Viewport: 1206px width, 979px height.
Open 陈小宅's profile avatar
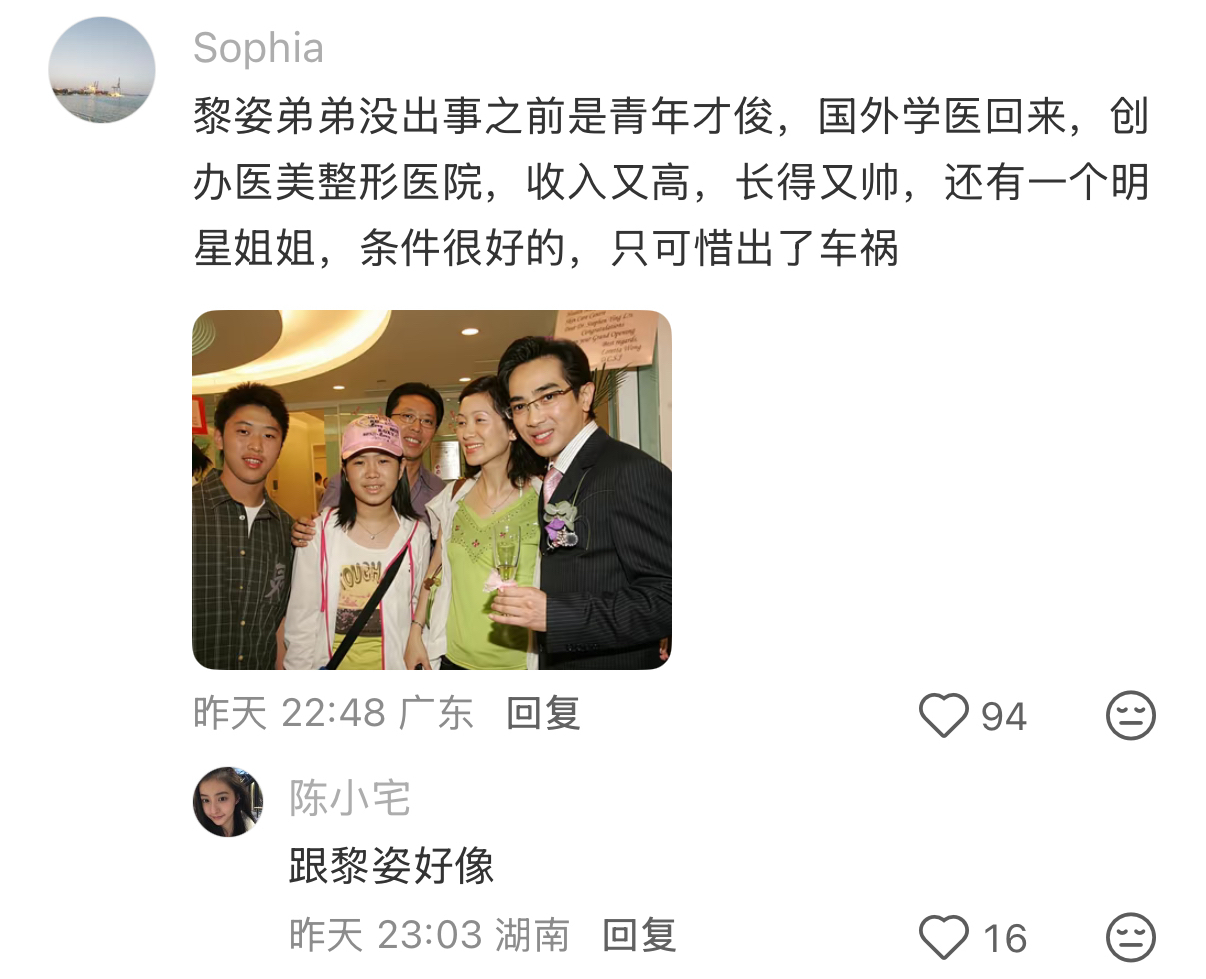pyautogui.click(x=228, y=802)
